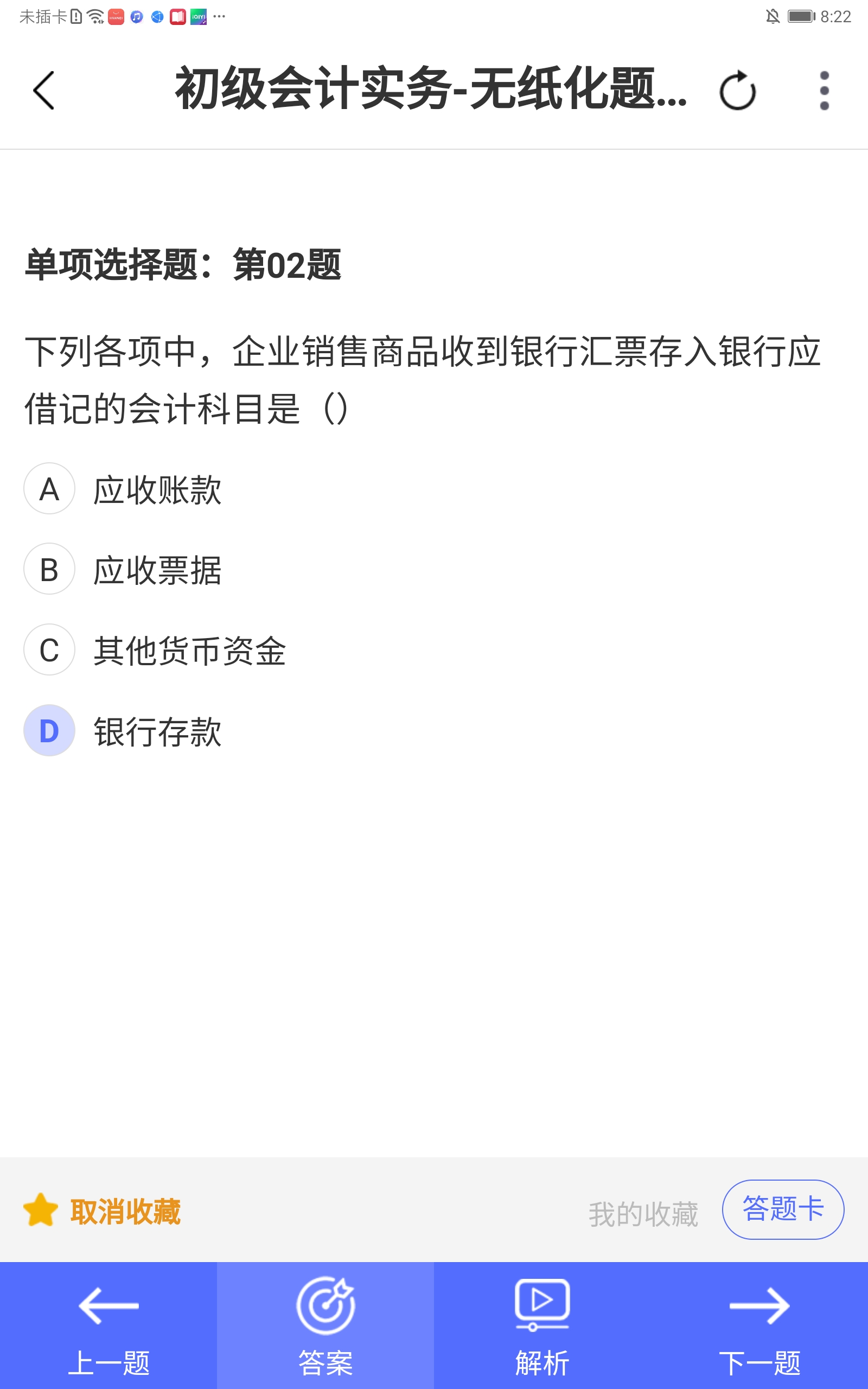Go back using the top-left arrow
The image size is (868, 1389).
point(43,90)
